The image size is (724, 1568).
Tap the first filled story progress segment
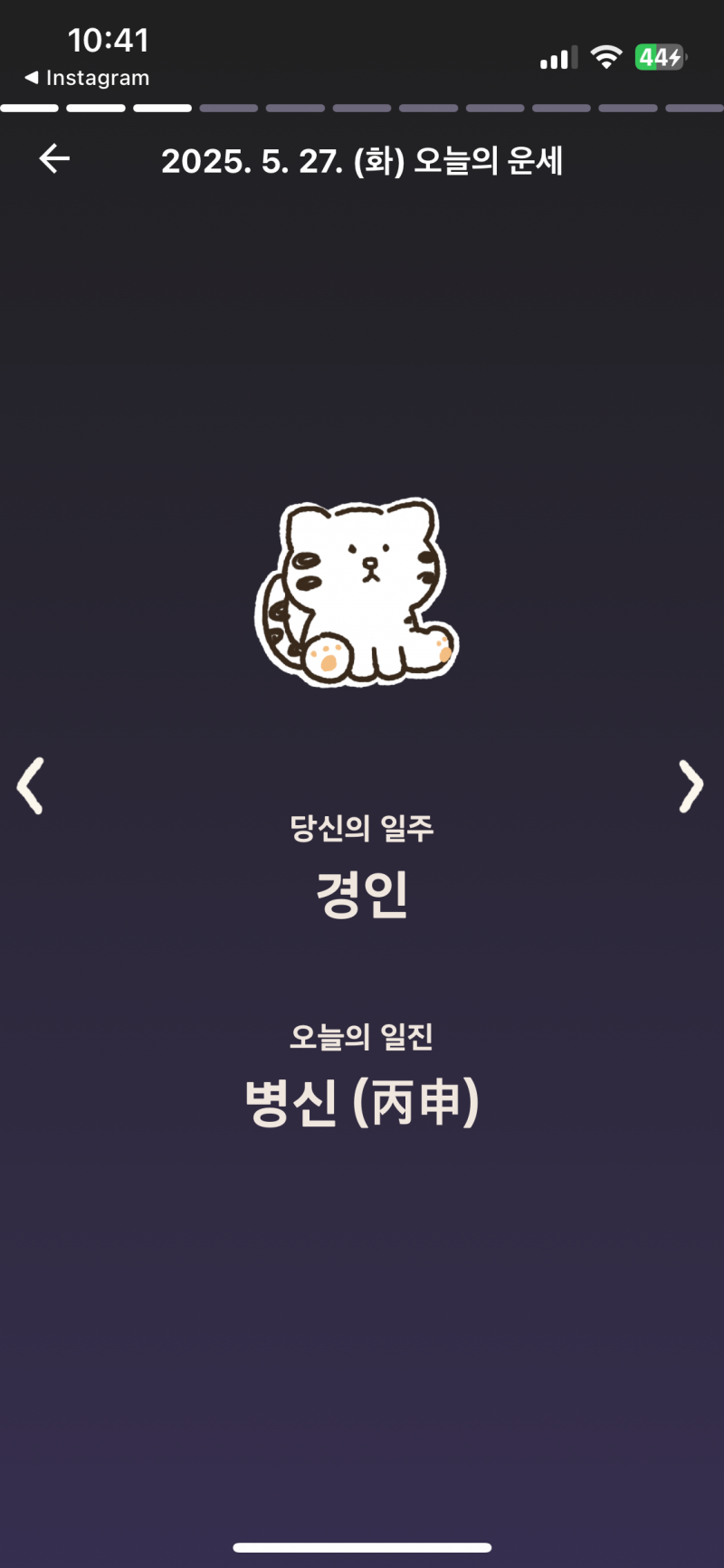click(30, 108)
